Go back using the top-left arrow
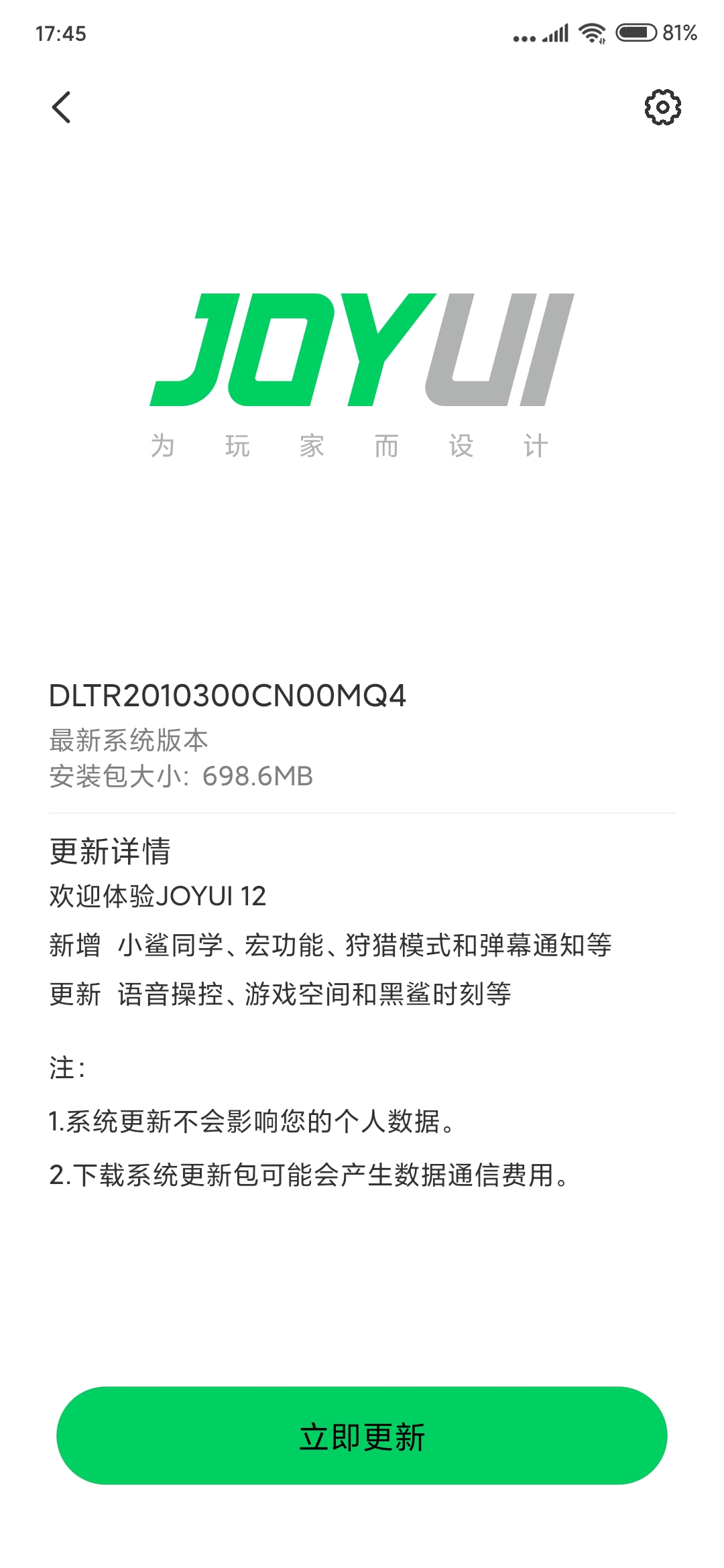 click(61, 107)
